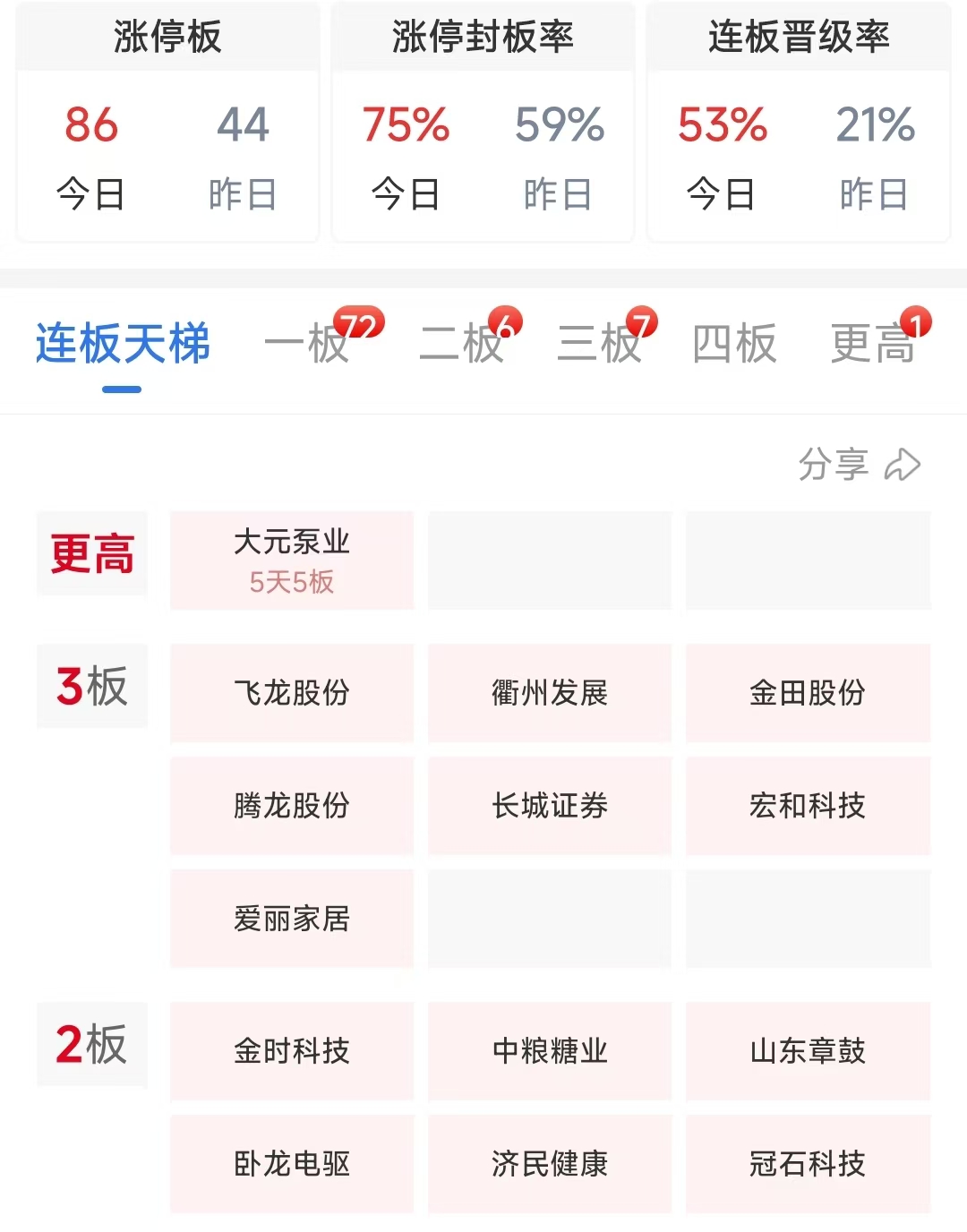Open stock 腾龙股份
The width and height of the screenshot is (967, 1232).
[x=292, y=806]
